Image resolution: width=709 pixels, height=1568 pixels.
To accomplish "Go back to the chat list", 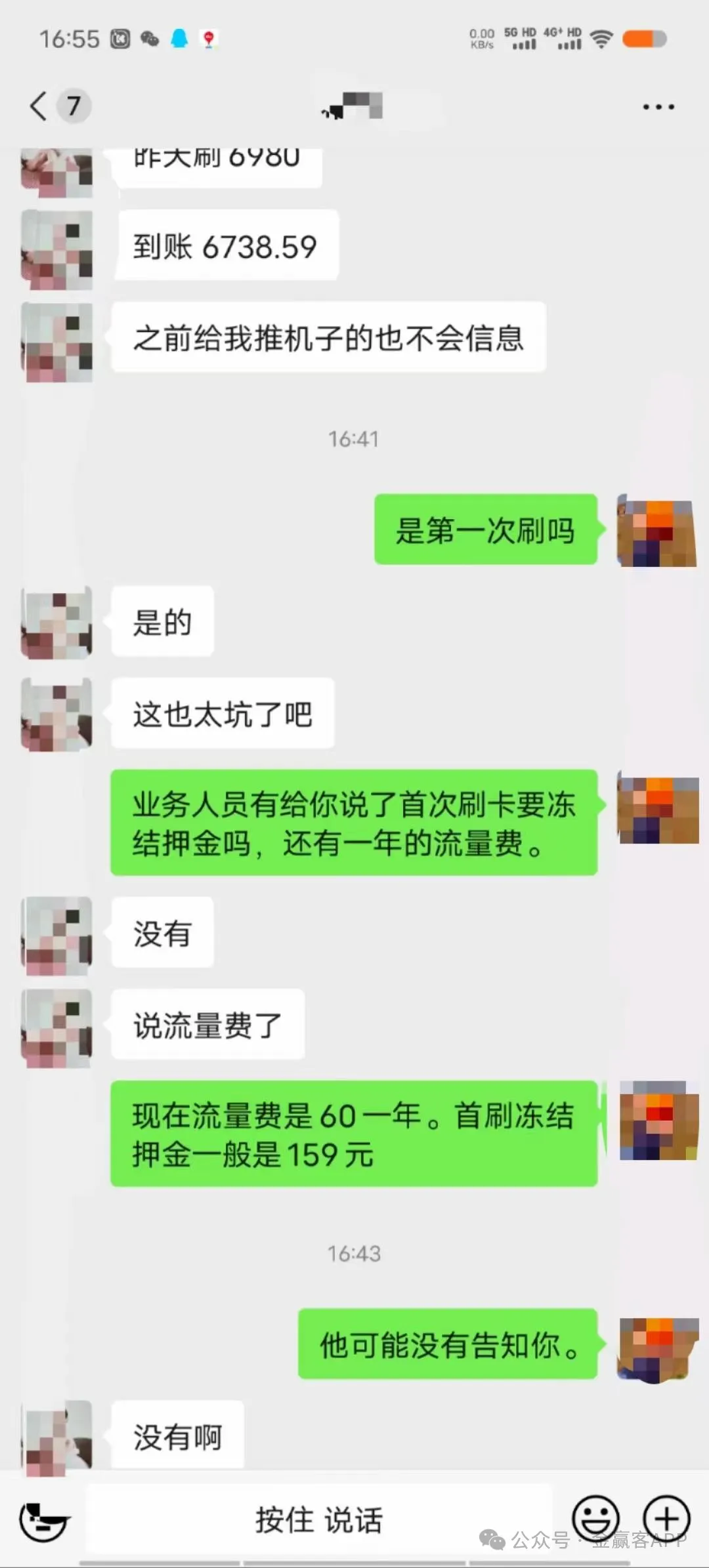I will [x=39, y=106].
